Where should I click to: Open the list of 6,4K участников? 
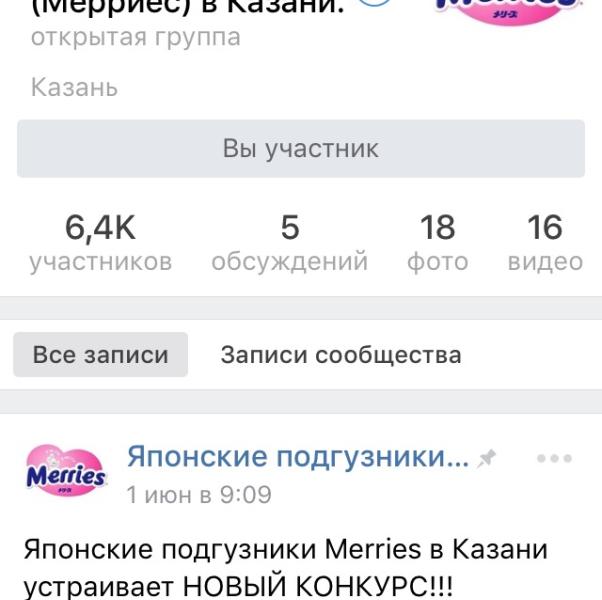pyautogui.click(x=100, y=243)
